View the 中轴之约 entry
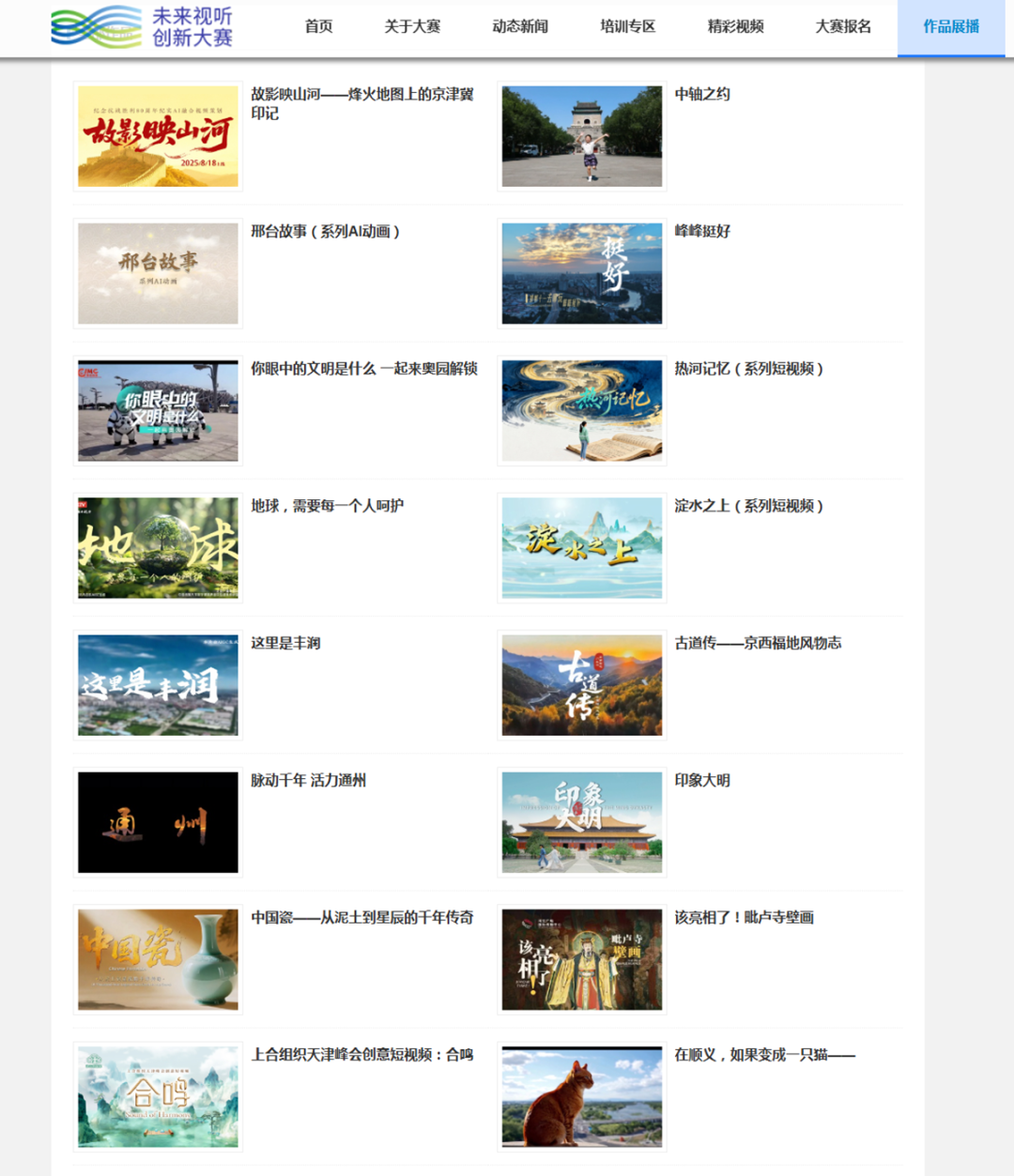This screenshot has height=1176, width=1014. [582, 136]
